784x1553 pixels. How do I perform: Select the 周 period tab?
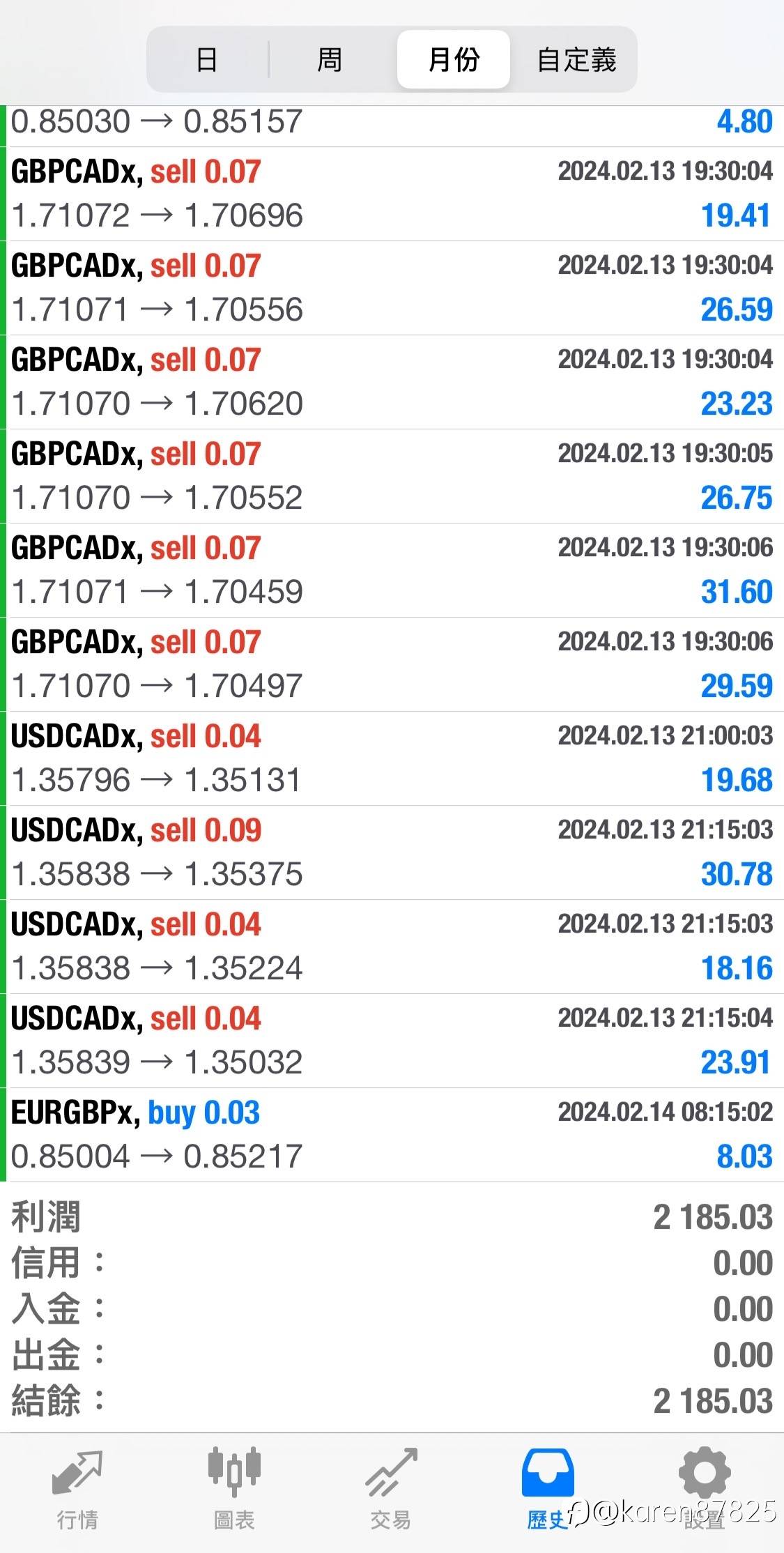(x=330, y=60)
